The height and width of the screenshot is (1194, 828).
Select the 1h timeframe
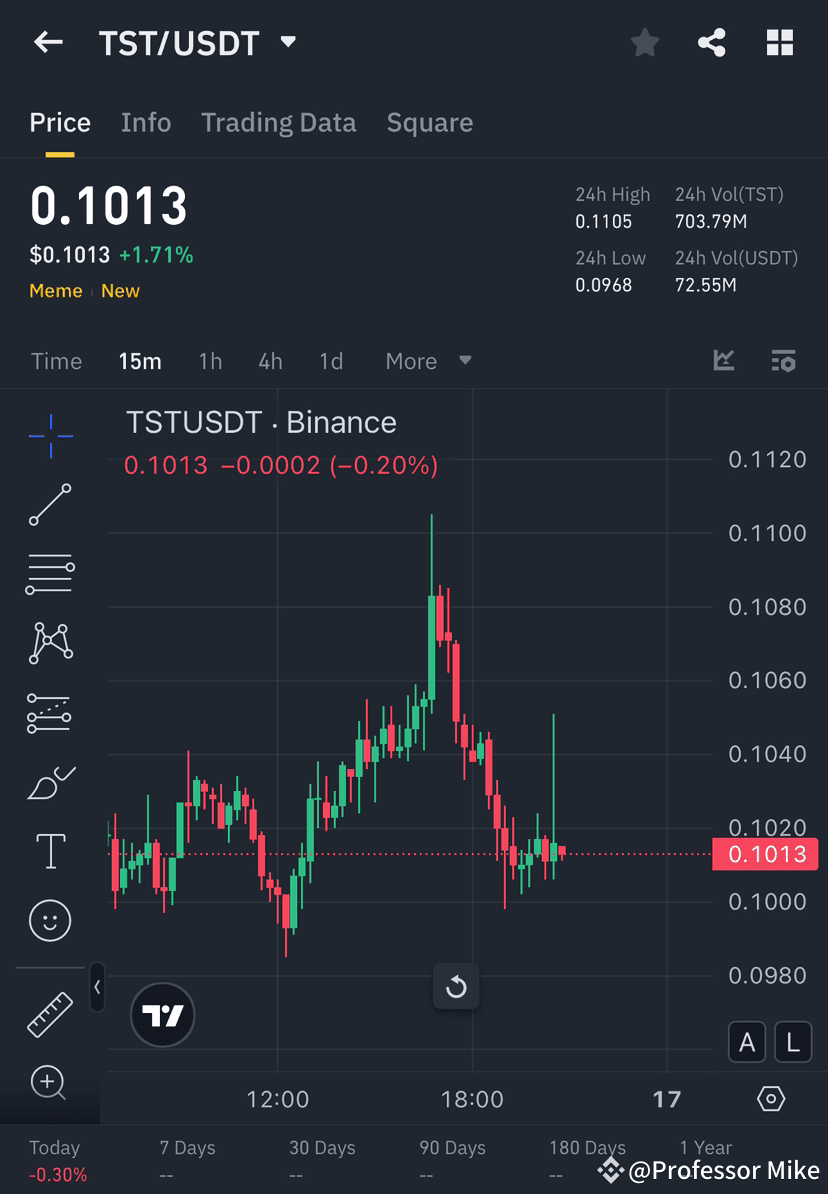pos(210,361)
